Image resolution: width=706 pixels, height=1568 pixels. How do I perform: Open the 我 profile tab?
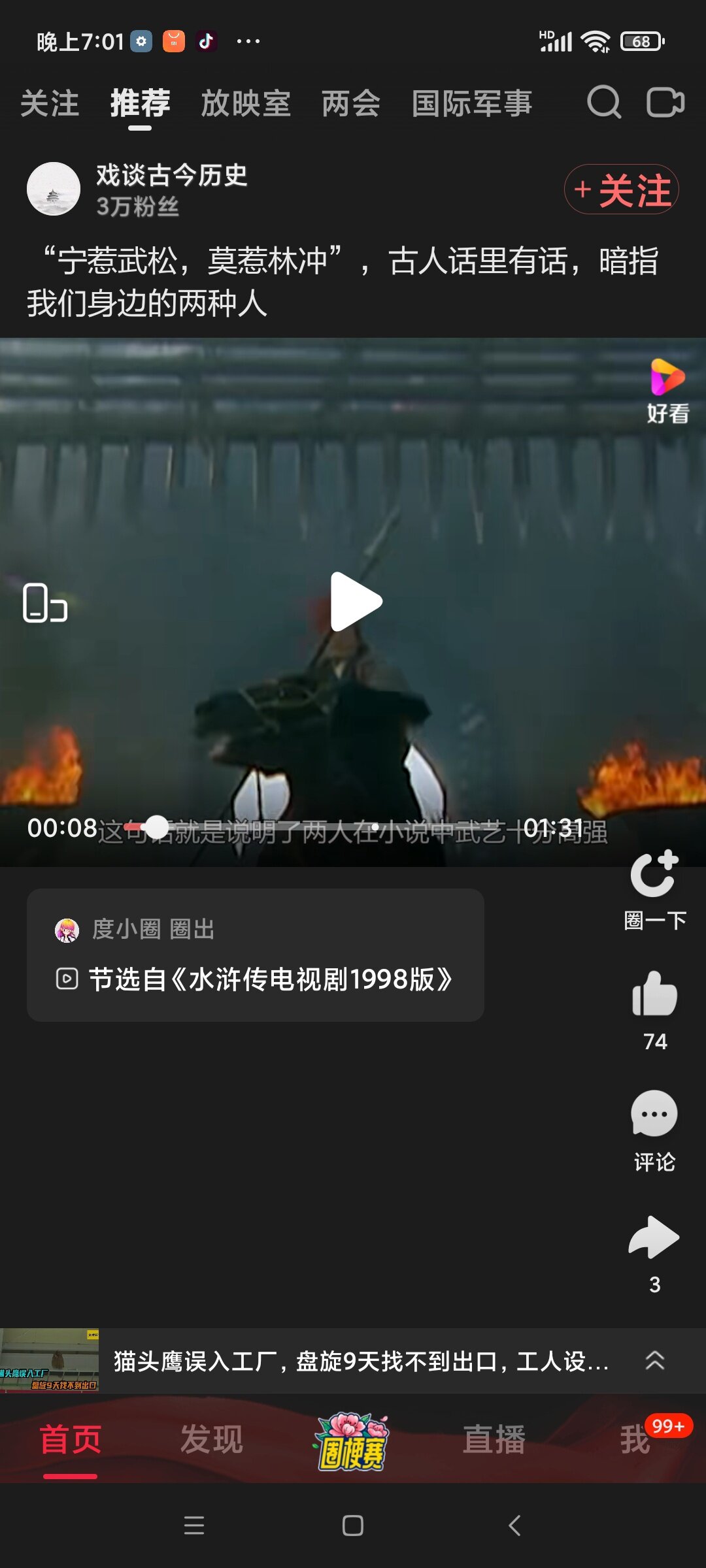point(635,1440)
